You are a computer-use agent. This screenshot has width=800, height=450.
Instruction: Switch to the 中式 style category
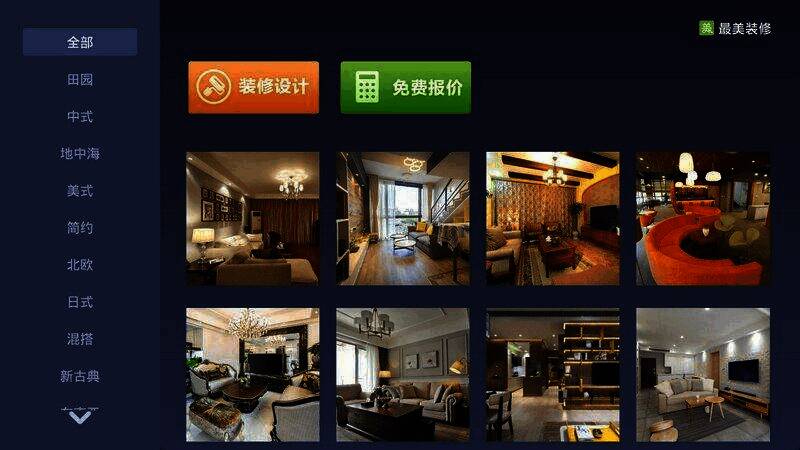coord(80,116)
